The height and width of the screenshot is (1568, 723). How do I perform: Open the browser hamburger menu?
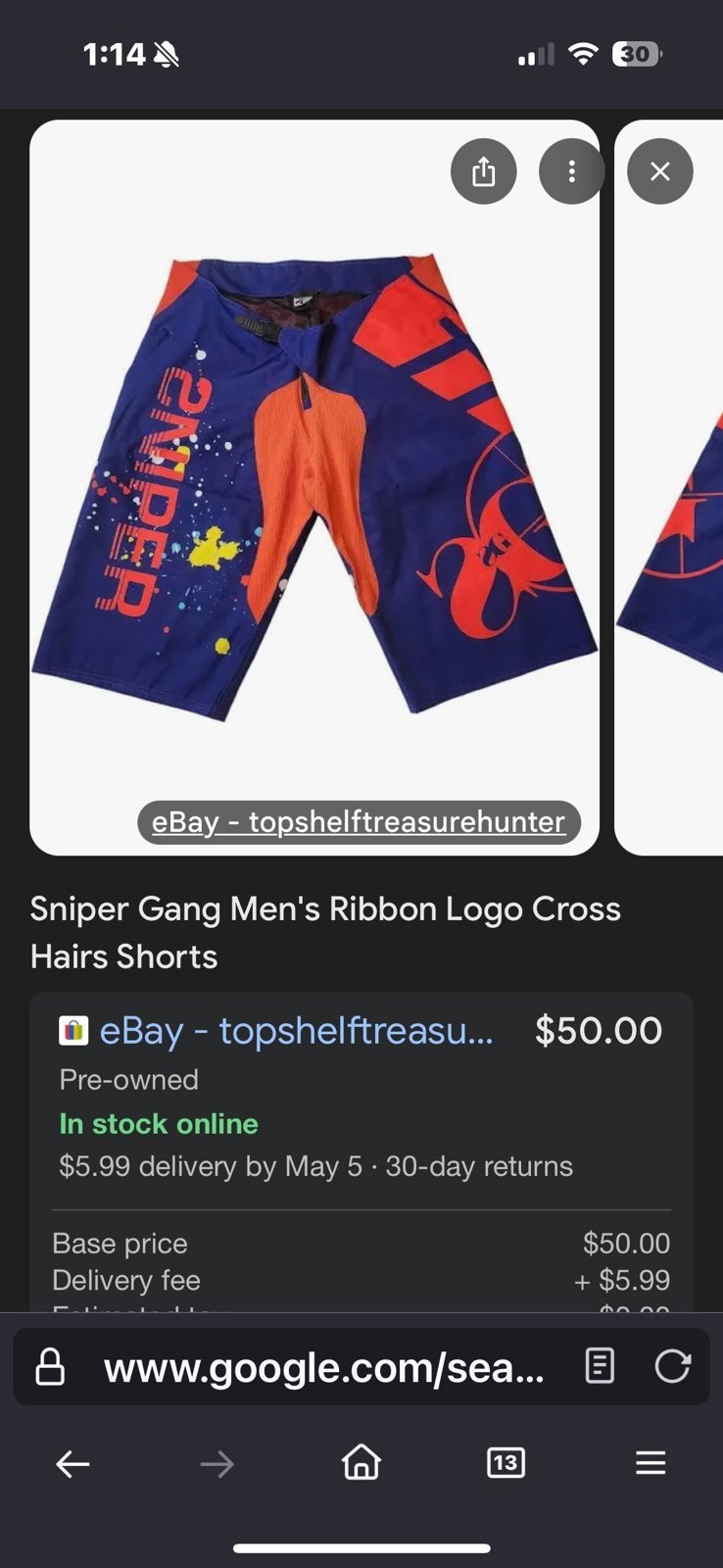(651, 1463)
